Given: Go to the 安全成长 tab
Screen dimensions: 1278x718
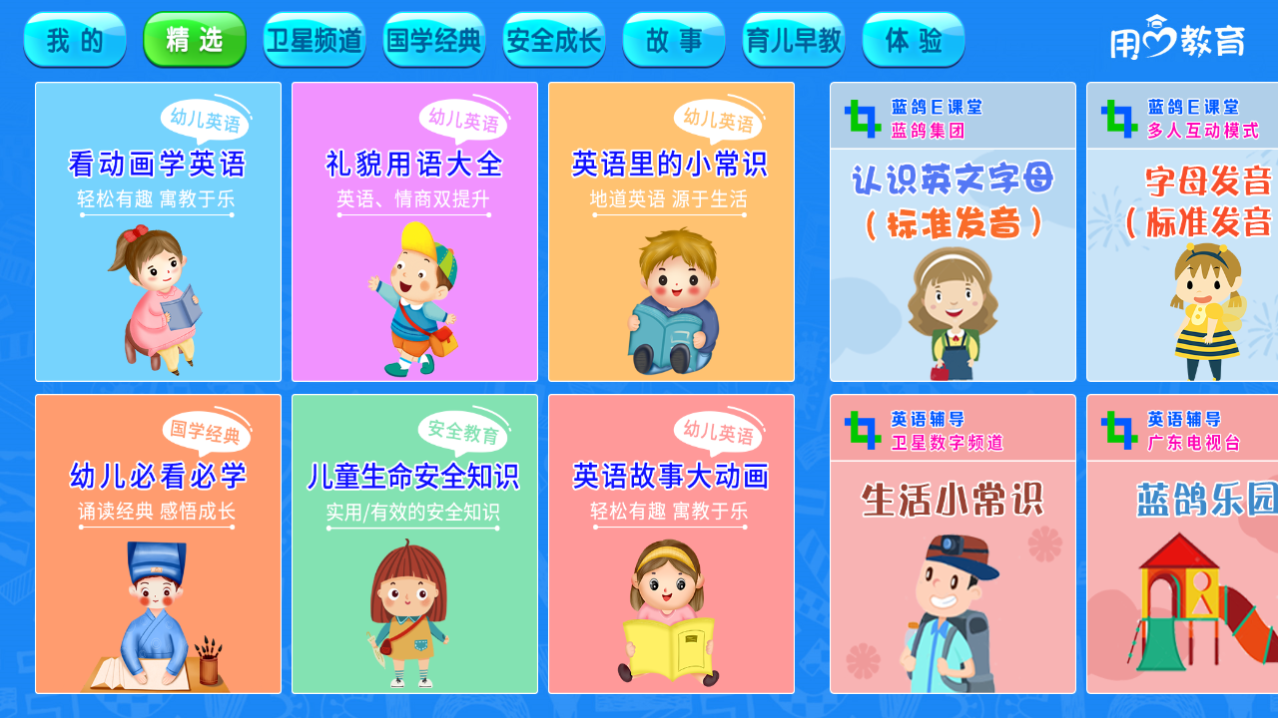Looking at the screenshot, I should (554, 40).
